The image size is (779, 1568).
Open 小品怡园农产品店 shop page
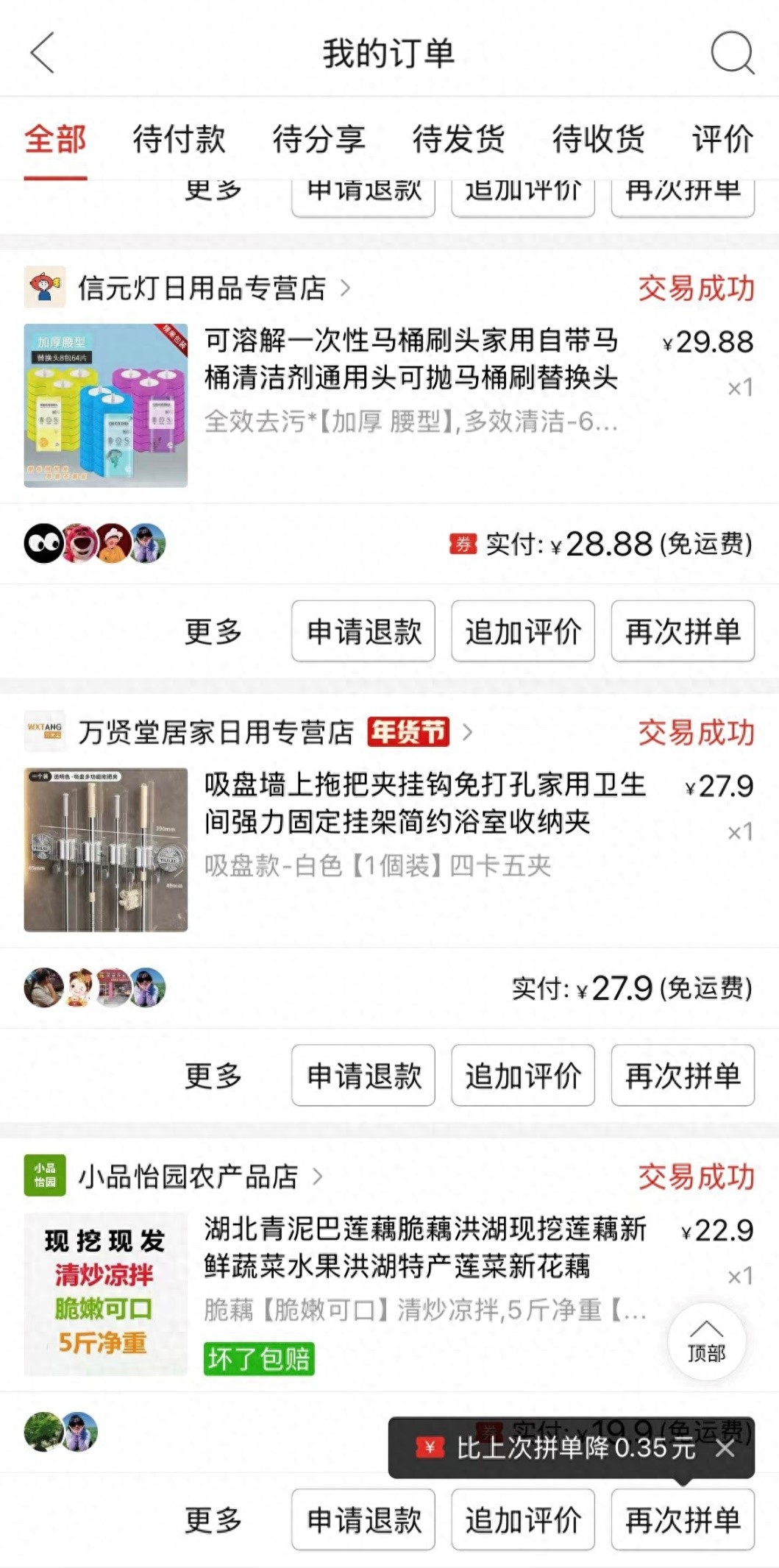click(188, 1177)
